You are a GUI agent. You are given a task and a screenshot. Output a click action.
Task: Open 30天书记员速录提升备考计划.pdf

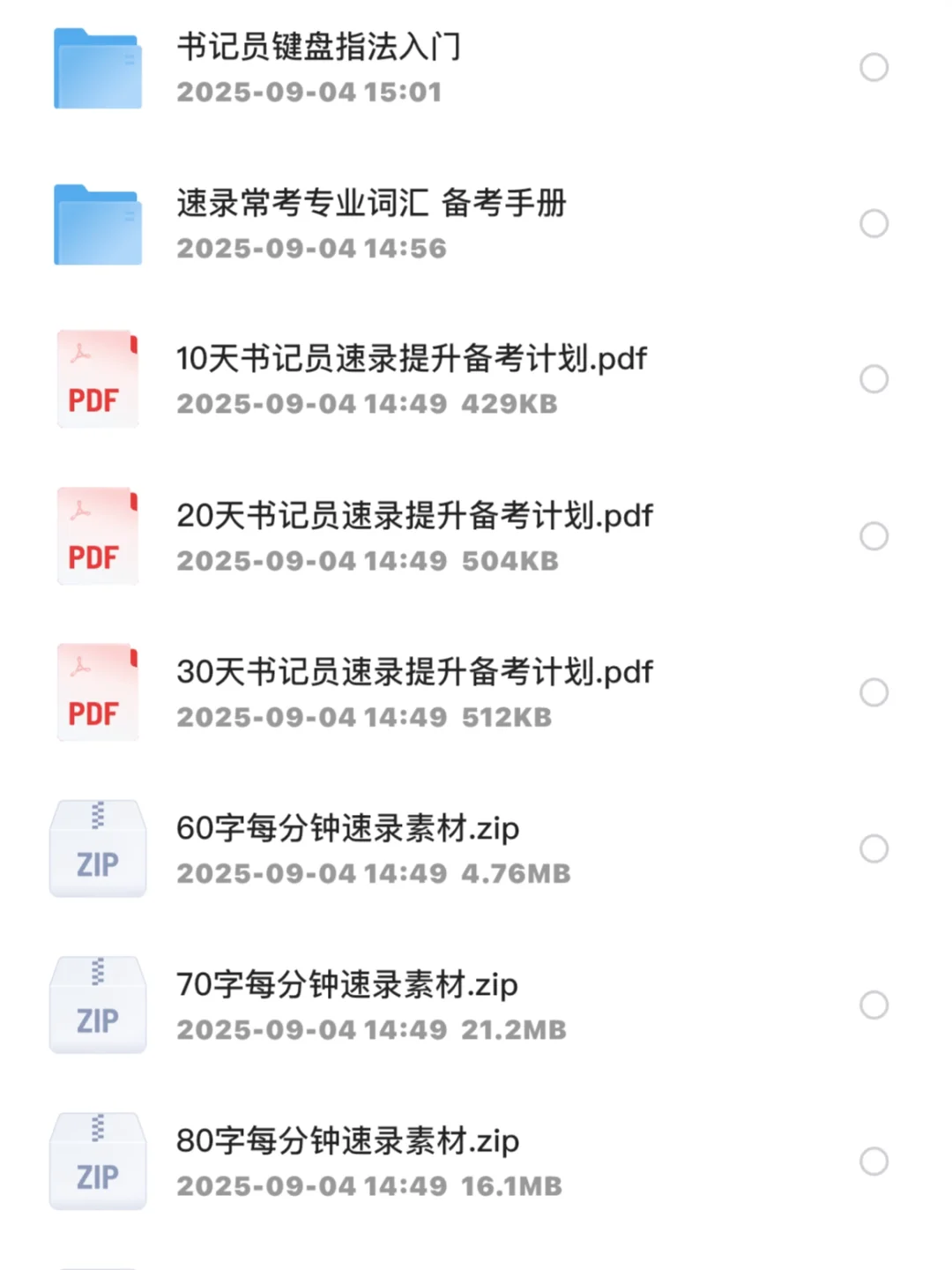tap(414, 672)
